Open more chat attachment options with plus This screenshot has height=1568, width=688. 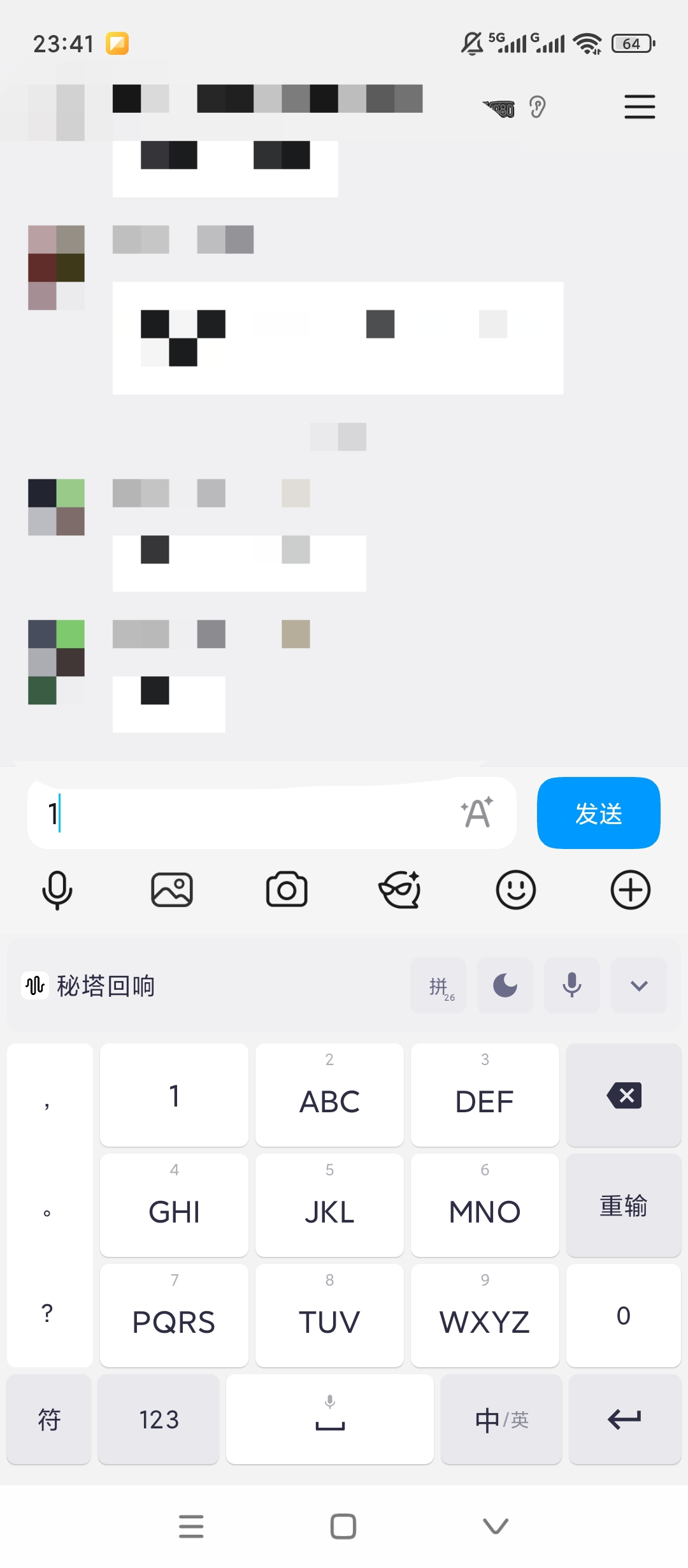[630, 890]
